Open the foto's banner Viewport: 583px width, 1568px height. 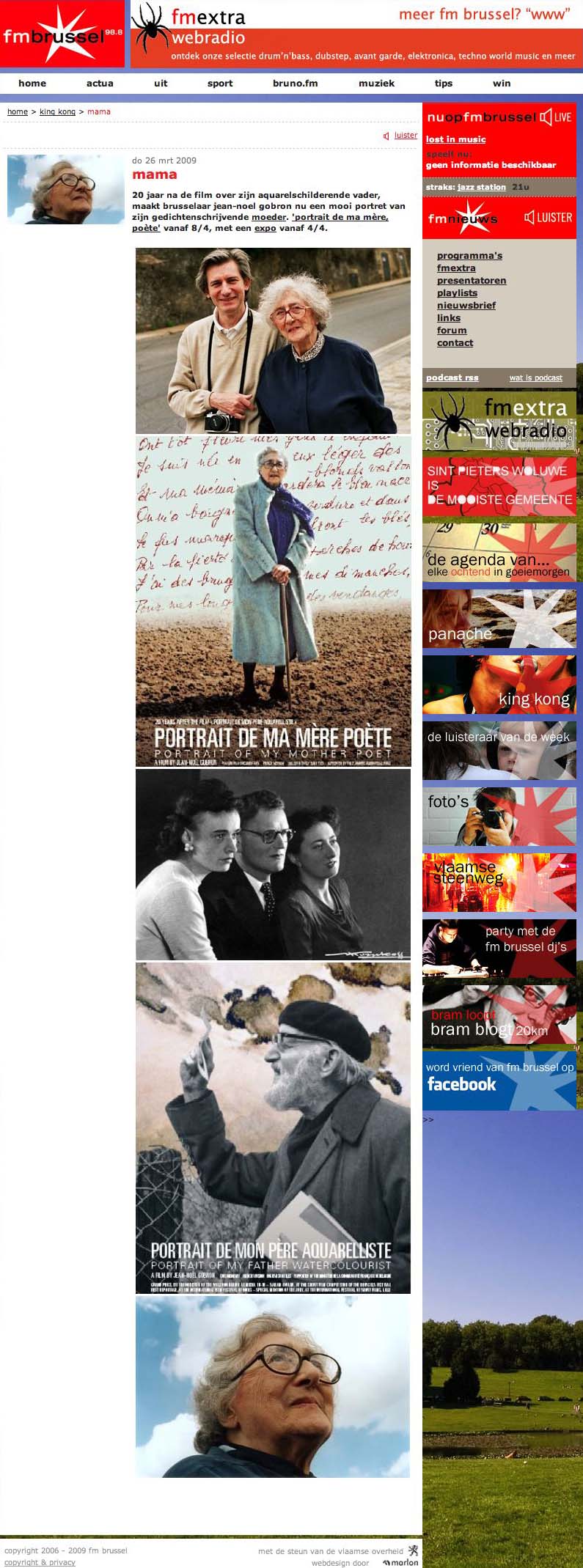tap(499, 817)
